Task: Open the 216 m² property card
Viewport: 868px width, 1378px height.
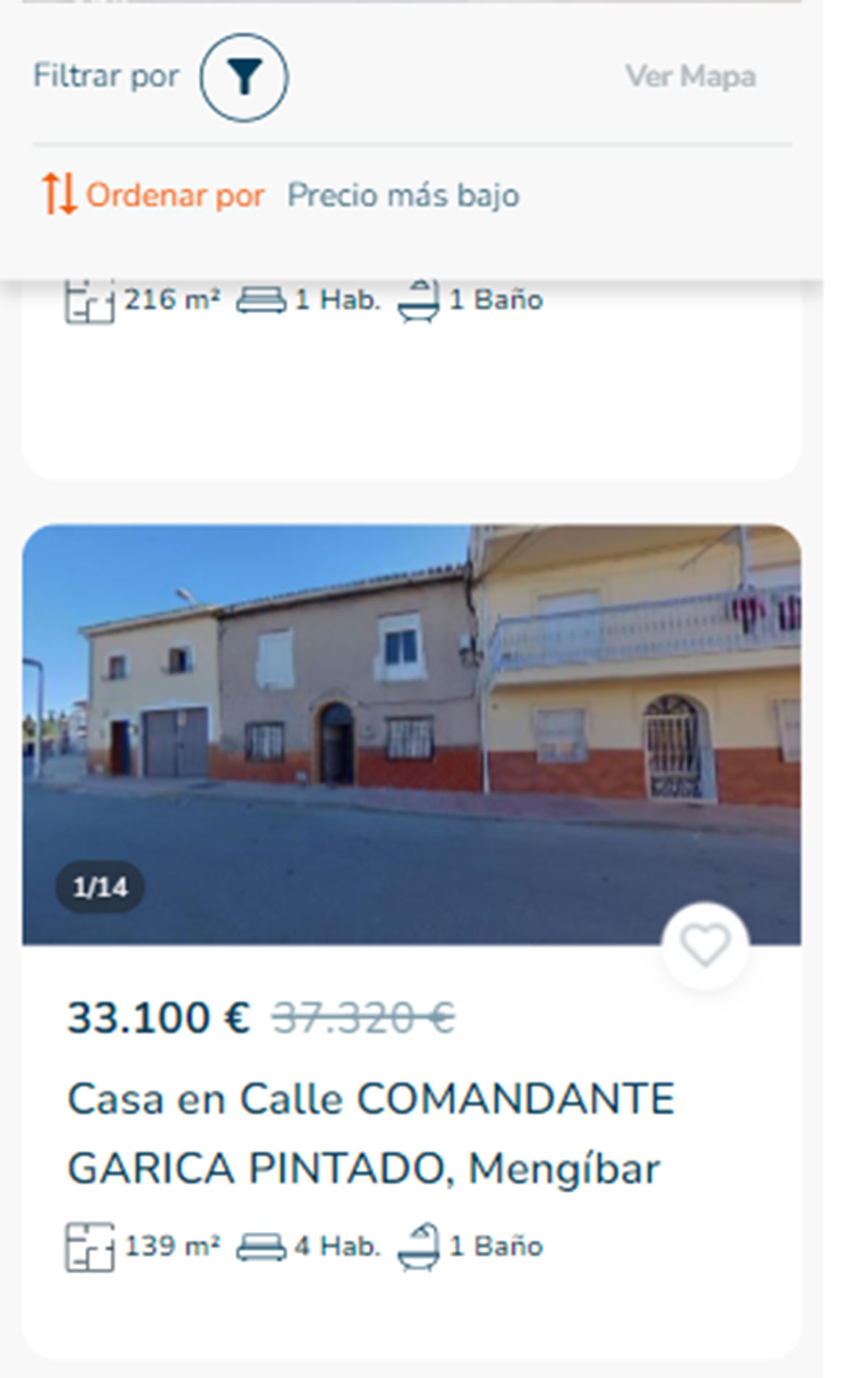Action: point(411,376)
